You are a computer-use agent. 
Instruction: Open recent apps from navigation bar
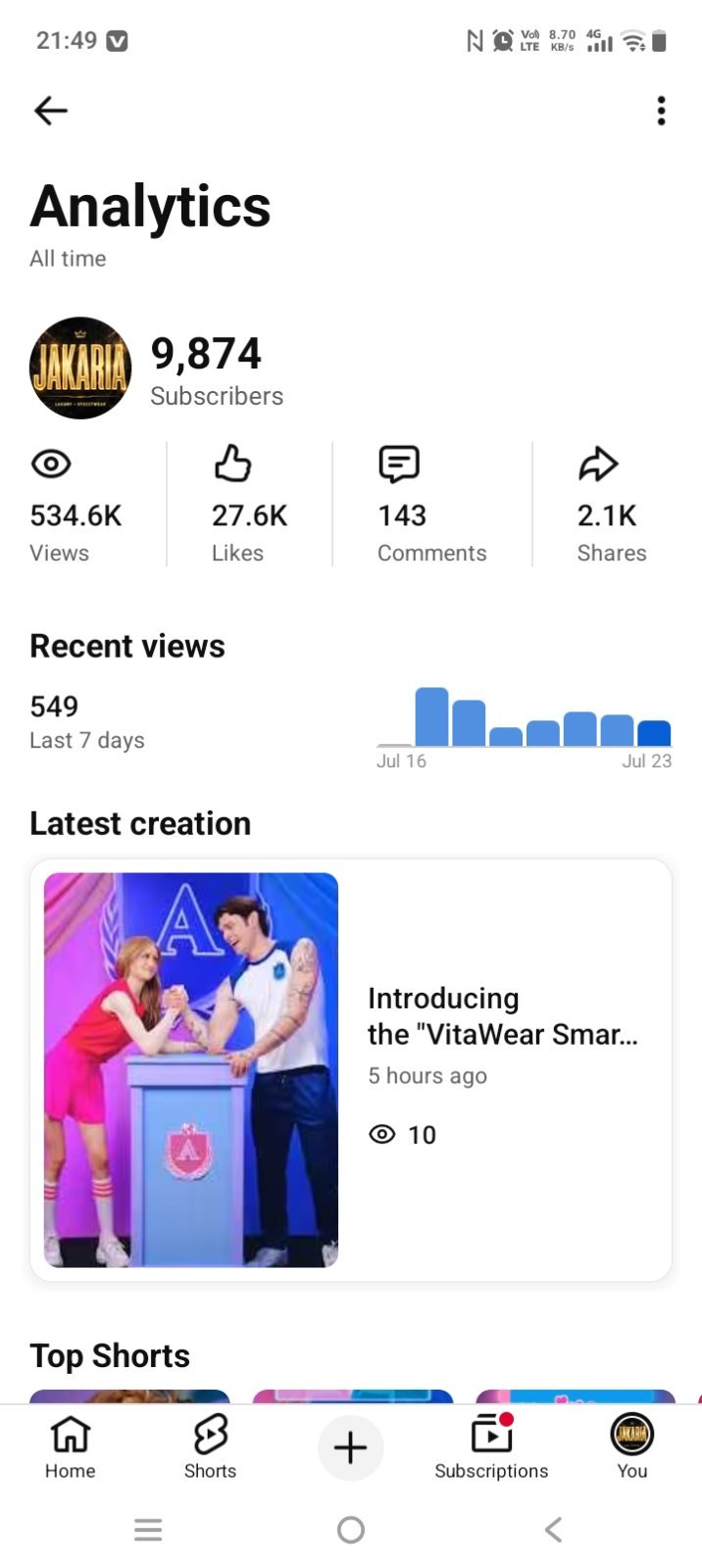(x=148, y=1530)
